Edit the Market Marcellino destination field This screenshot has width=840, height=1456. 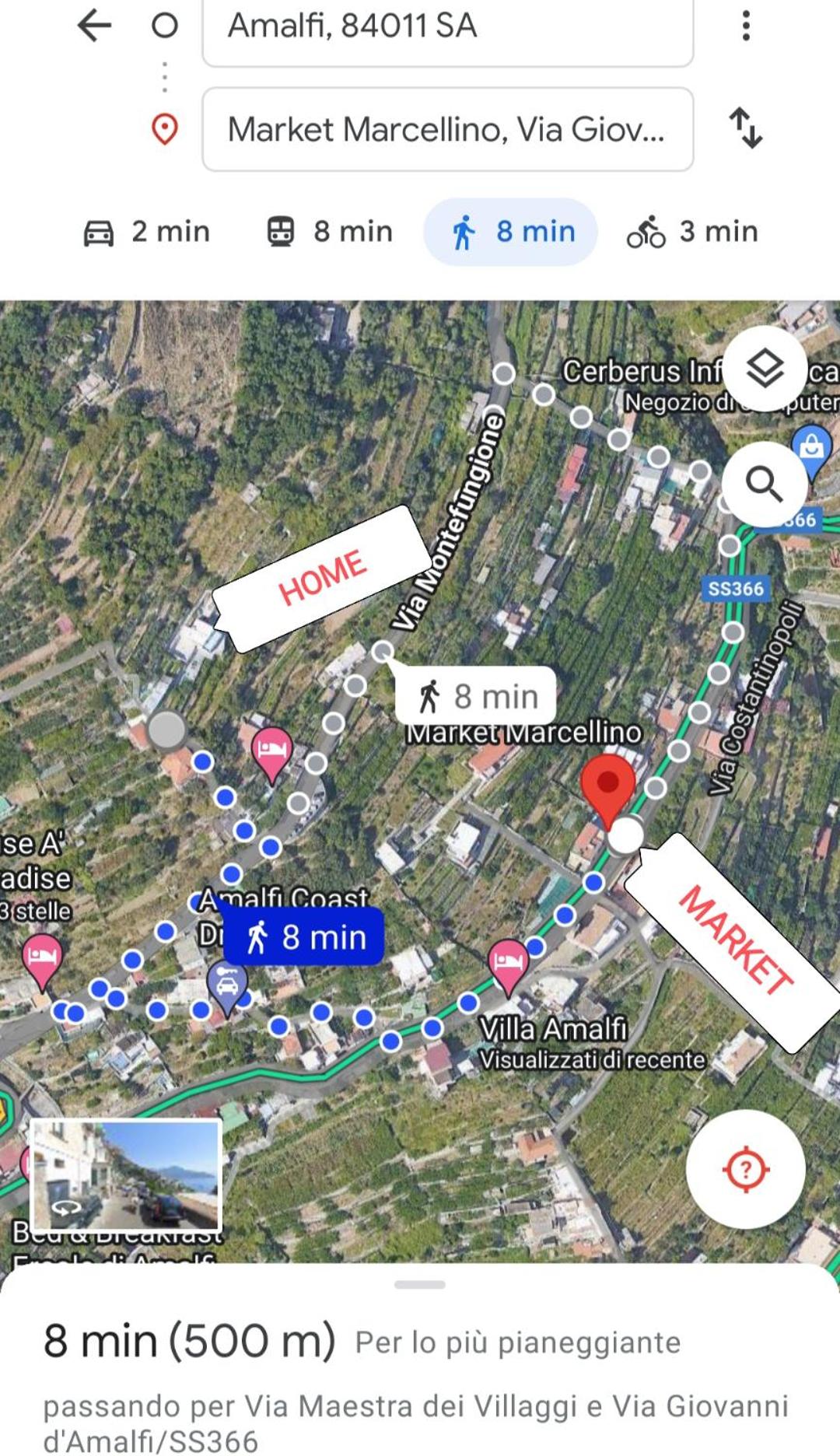click(x=447, y=129)
